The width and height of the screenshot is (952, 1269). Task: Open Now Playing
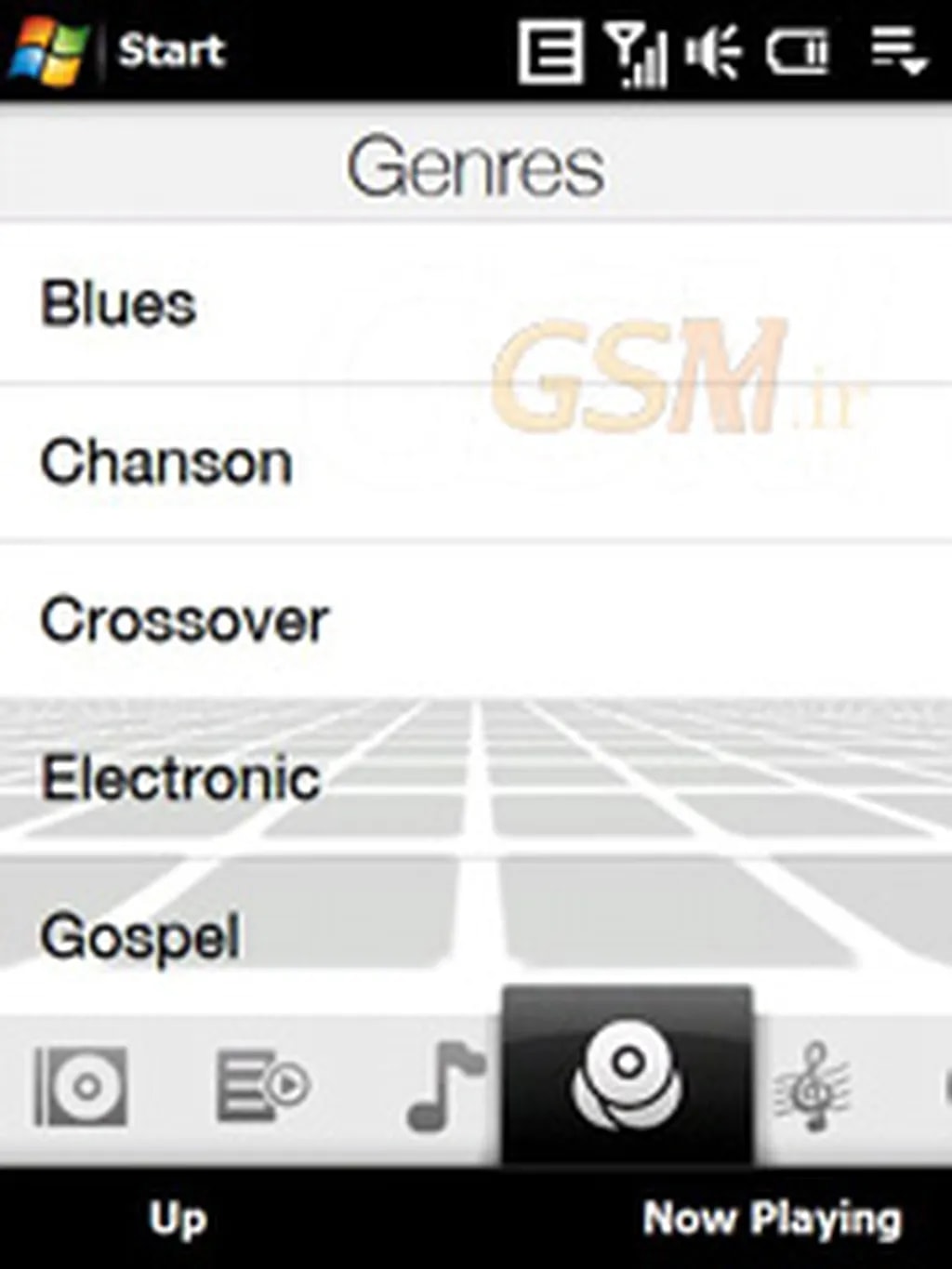pyautogui.click(x=772, y=1219)
